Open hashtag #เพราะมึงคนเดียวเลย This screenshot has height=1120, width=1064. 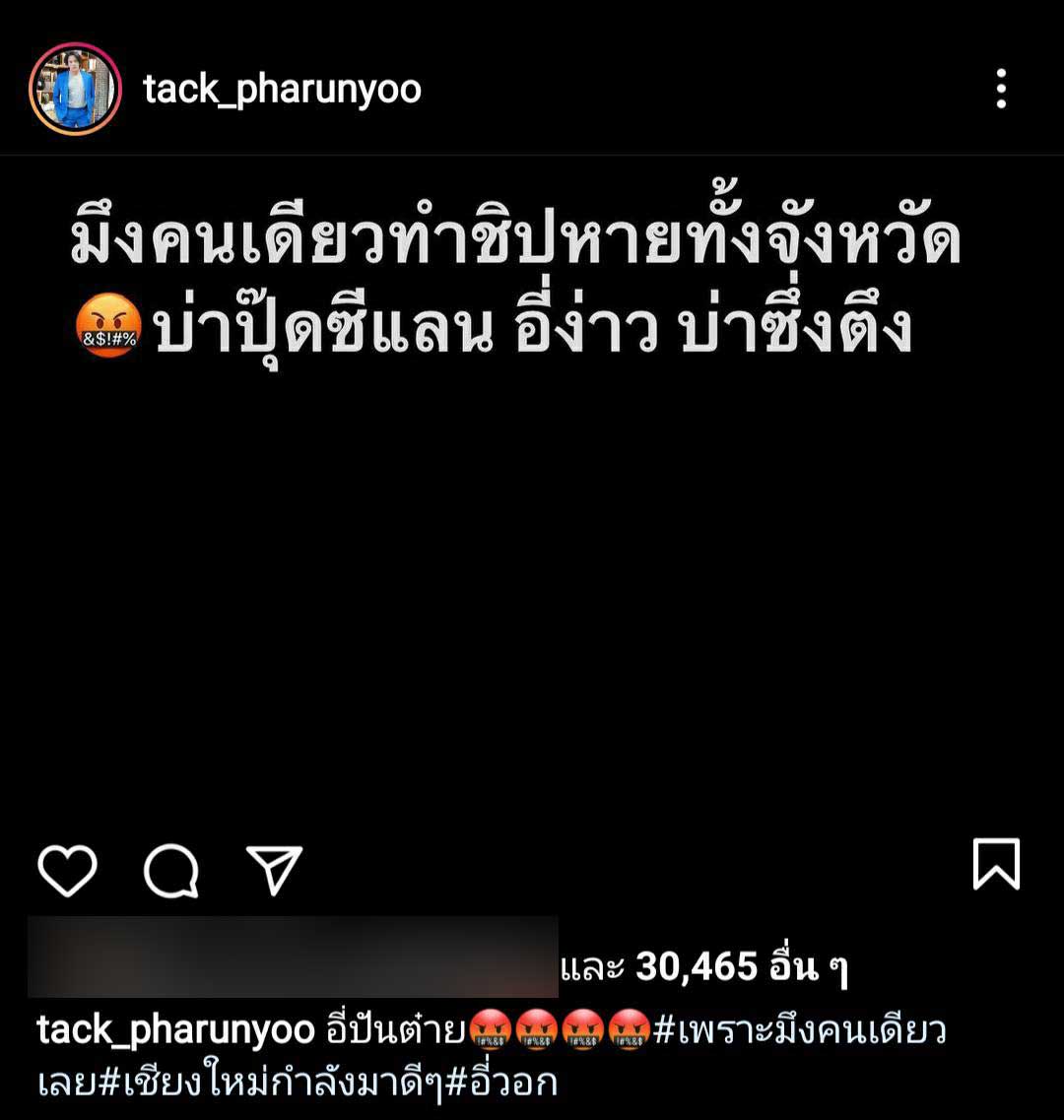798,1031
